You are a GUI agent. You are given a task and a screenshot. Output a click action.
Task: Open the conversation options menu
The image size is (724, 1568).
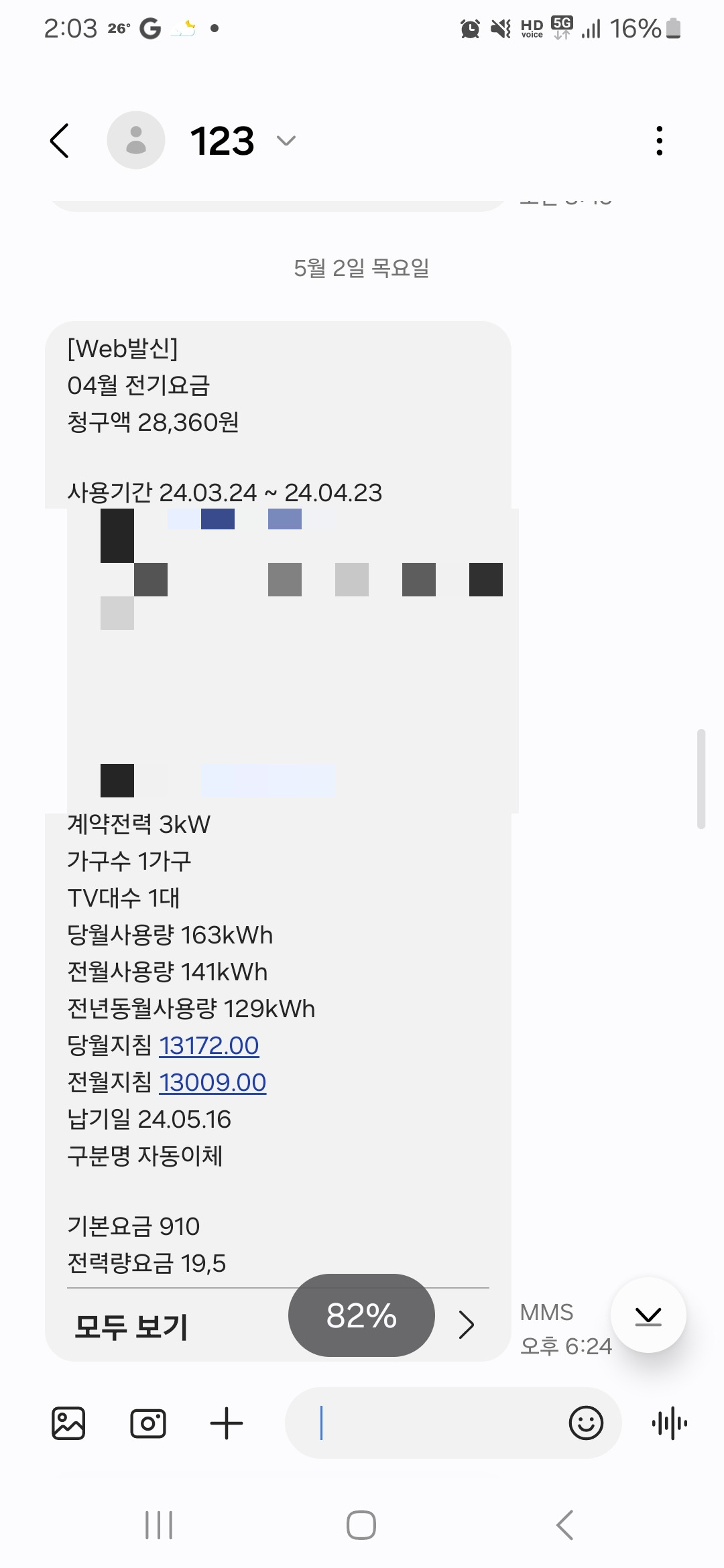[x=659, y=140]
